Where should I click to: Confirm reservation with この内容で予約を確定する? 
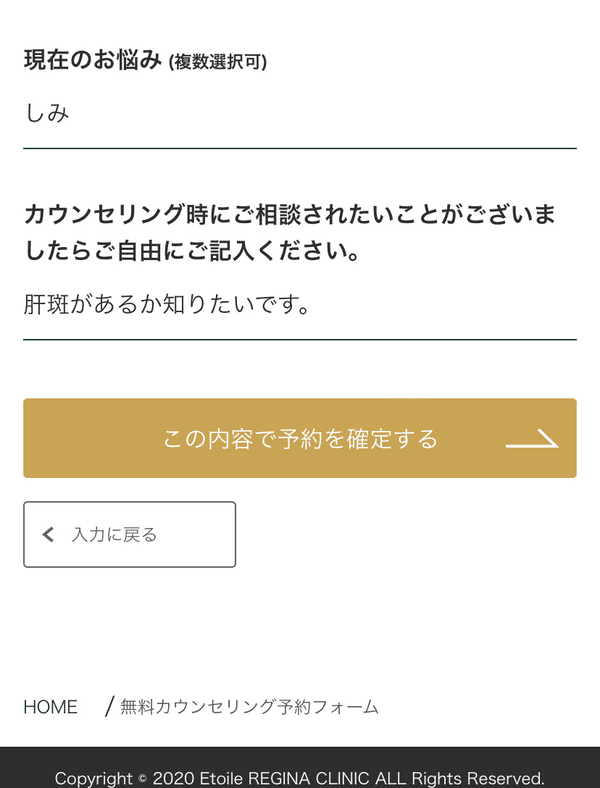300,438
